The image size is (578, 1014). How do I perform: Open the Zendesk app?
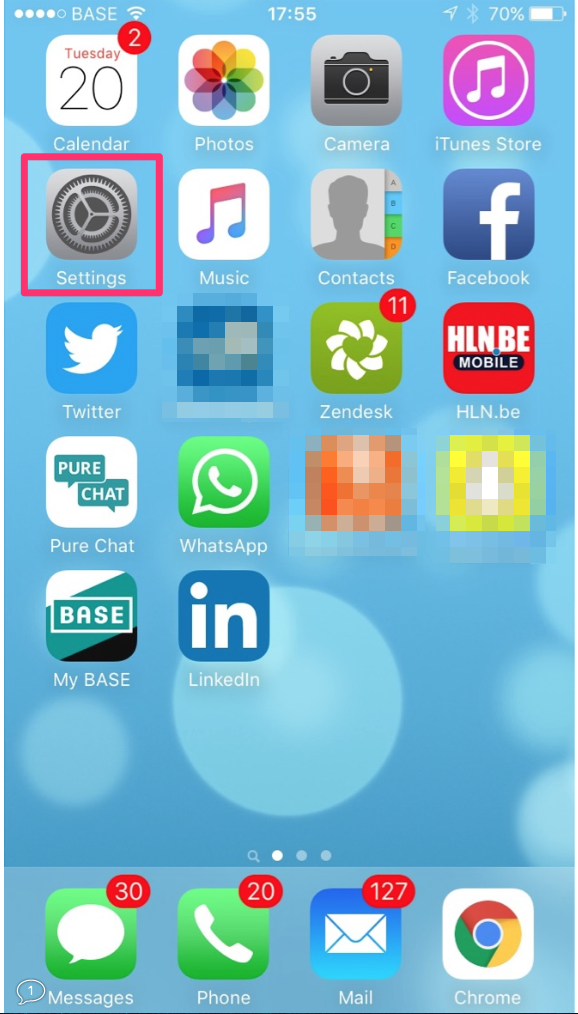click(x=356, y=348)
